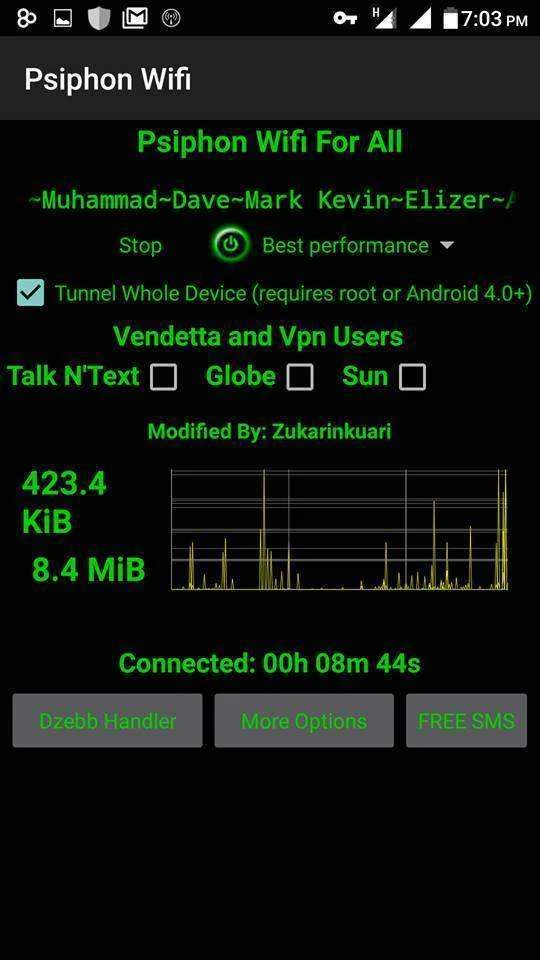Open Dzebb Handler
The image size is (540, 960).
pyautogui.click(x=107, y=721)
